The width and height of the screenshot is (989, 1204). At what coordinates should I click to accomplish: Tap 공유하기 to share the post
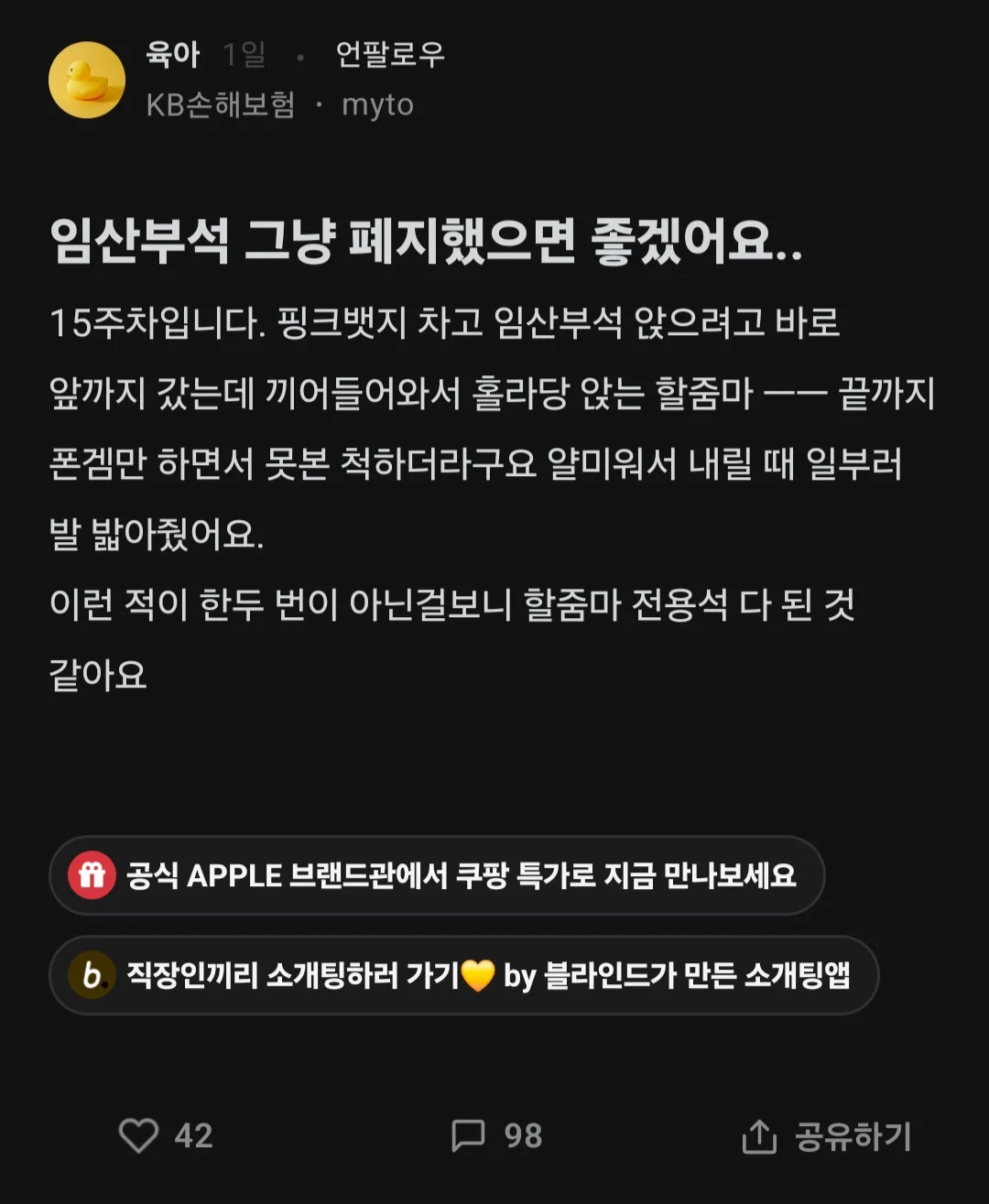pyautogui.click(x=826, y=1137)
